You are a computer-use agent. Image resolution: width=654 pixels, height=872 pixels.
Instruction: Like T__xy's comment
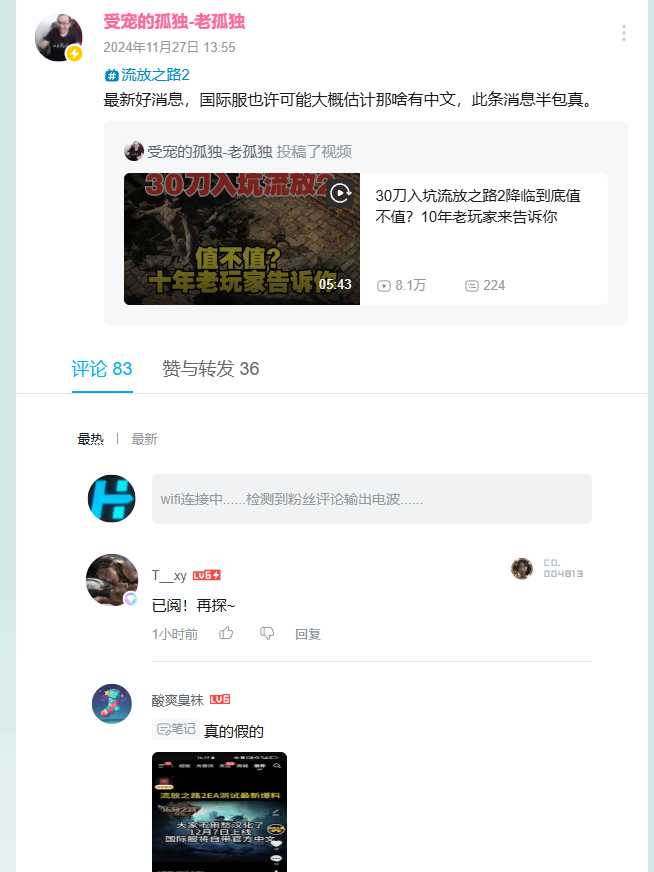point(227,633)
